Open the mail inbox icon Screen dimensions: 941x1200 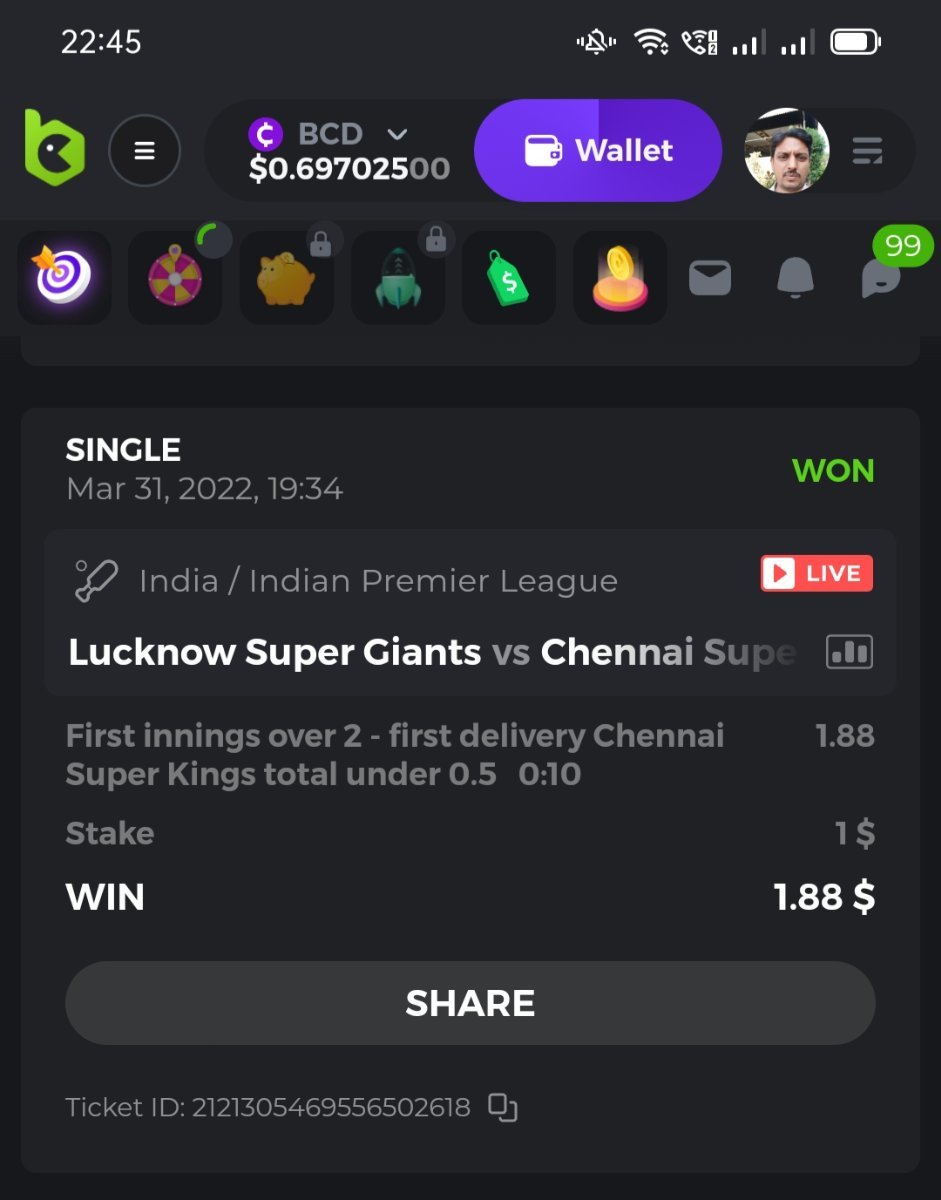tap(710, 278)
